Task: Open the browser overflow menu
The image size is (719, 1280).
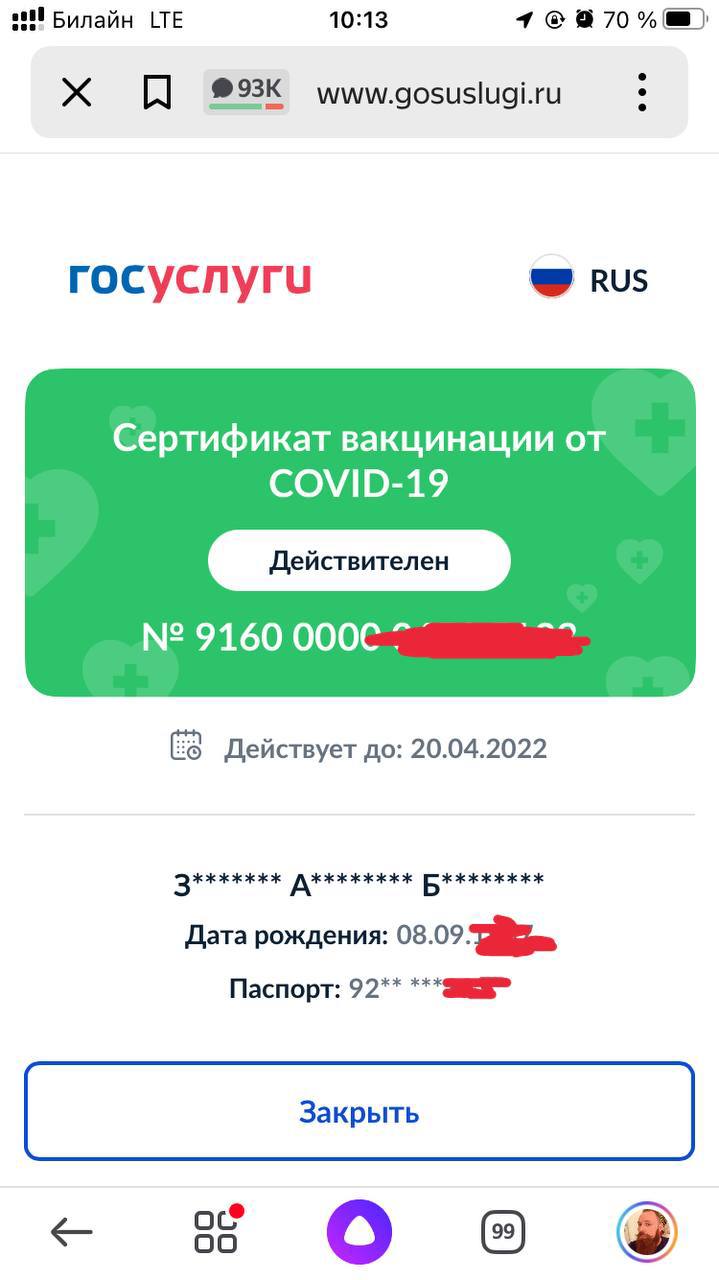Action: 642,93
